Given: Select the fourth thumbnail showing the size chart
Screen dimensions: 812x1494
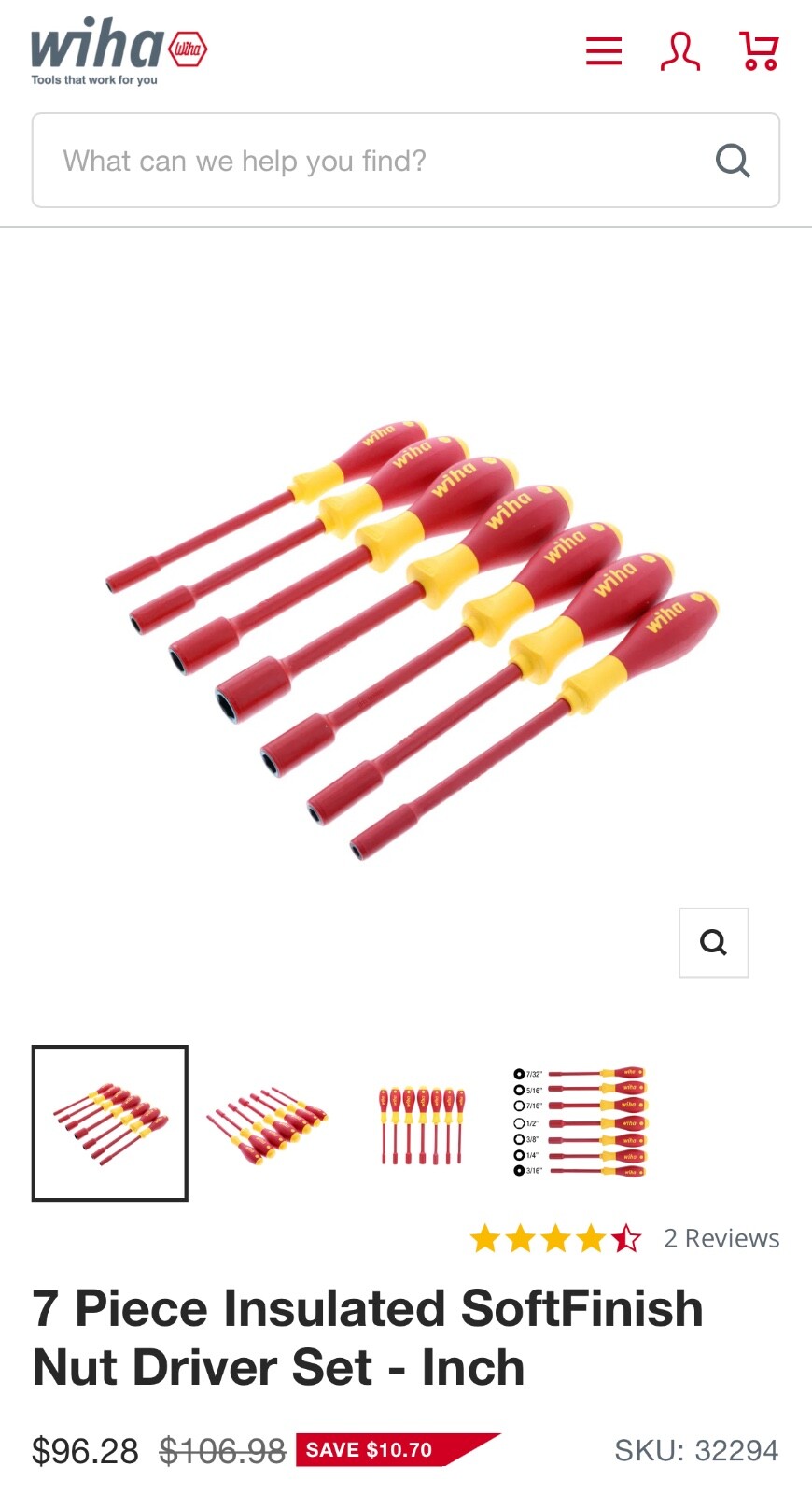Looking at the screenshot, I should click(x=579, y=1123).
